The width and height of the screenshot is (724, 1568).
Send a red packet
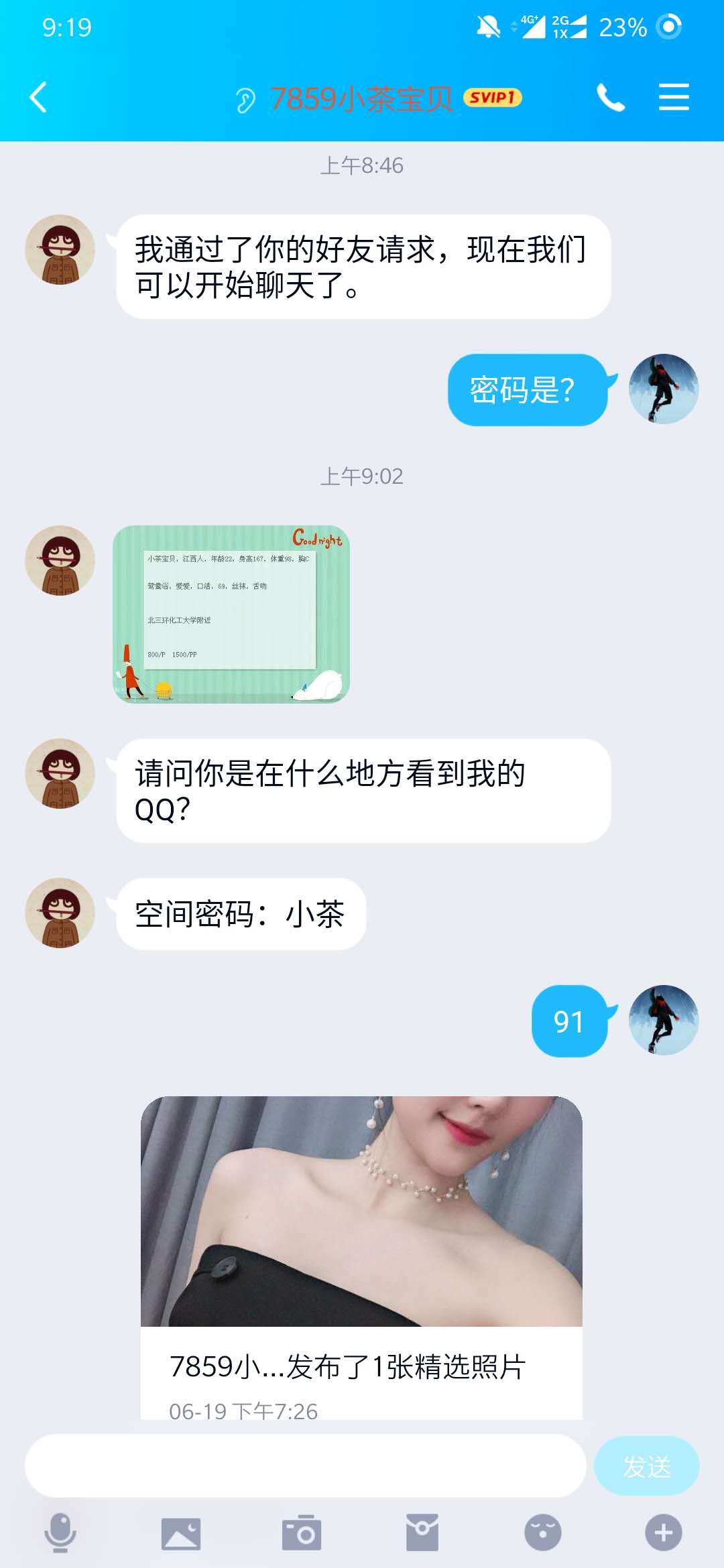tap(422, 1532)
